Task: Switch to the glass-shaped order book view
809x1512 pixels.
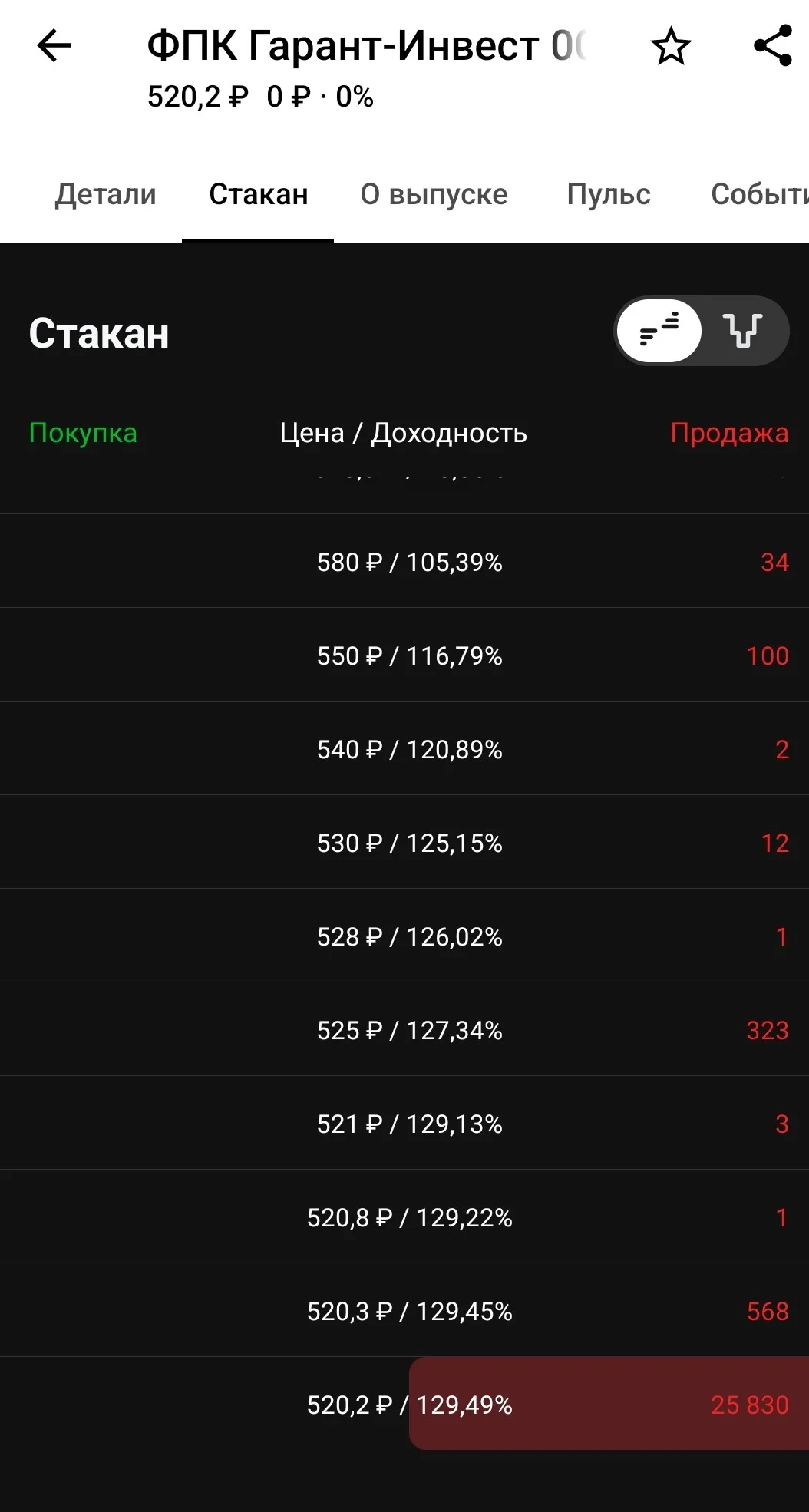Action: click(743, 331)
